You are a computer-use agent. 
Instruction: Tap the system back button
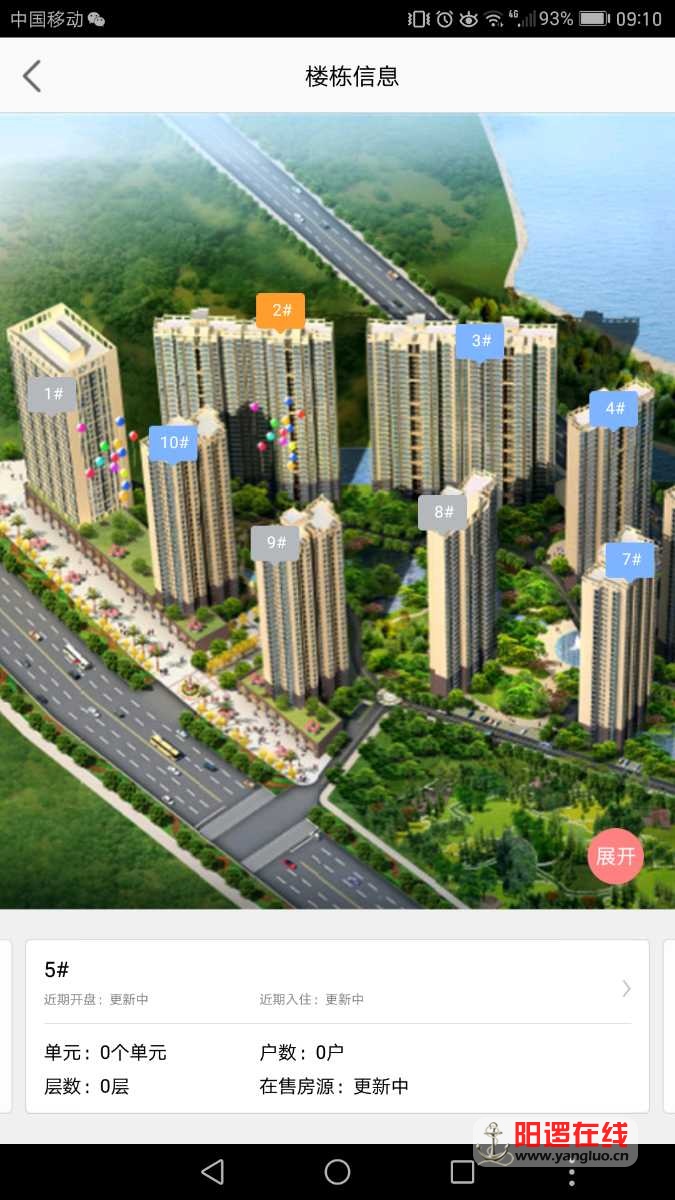click(212, 1171)
